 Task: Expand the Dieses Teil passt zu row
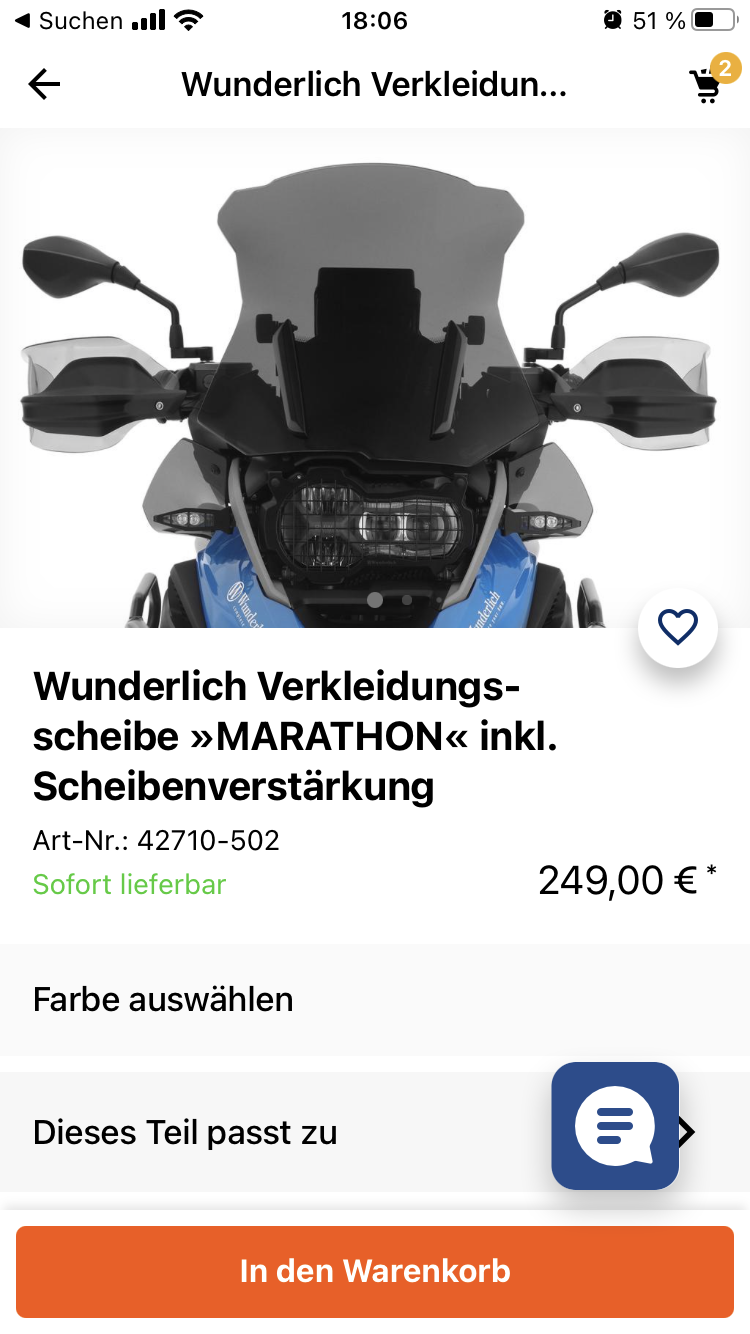point(280,1132)
